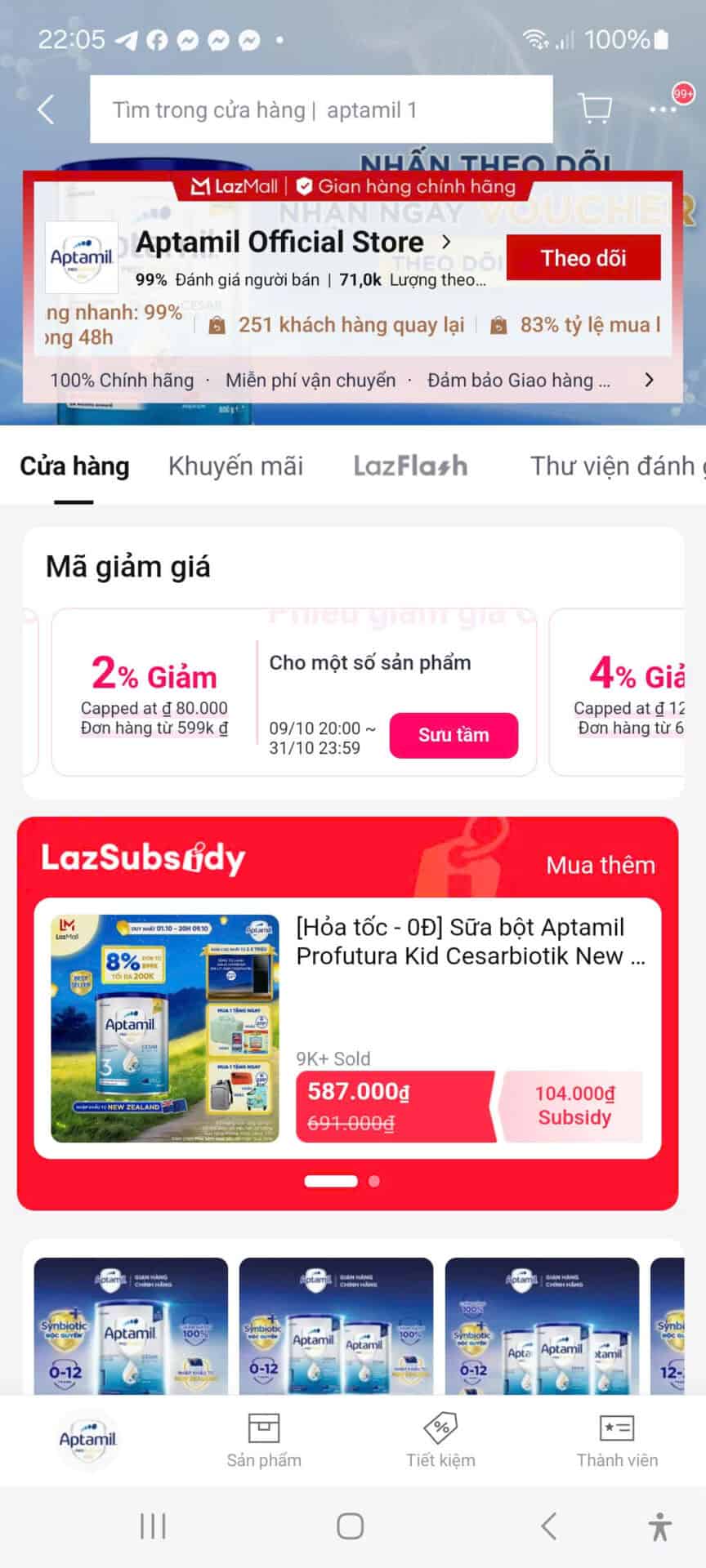The height and width of the screenshot is (1568, 706).
Task: Collect the 2% voucher with Sưu tầm
Action: click(454, 735)
